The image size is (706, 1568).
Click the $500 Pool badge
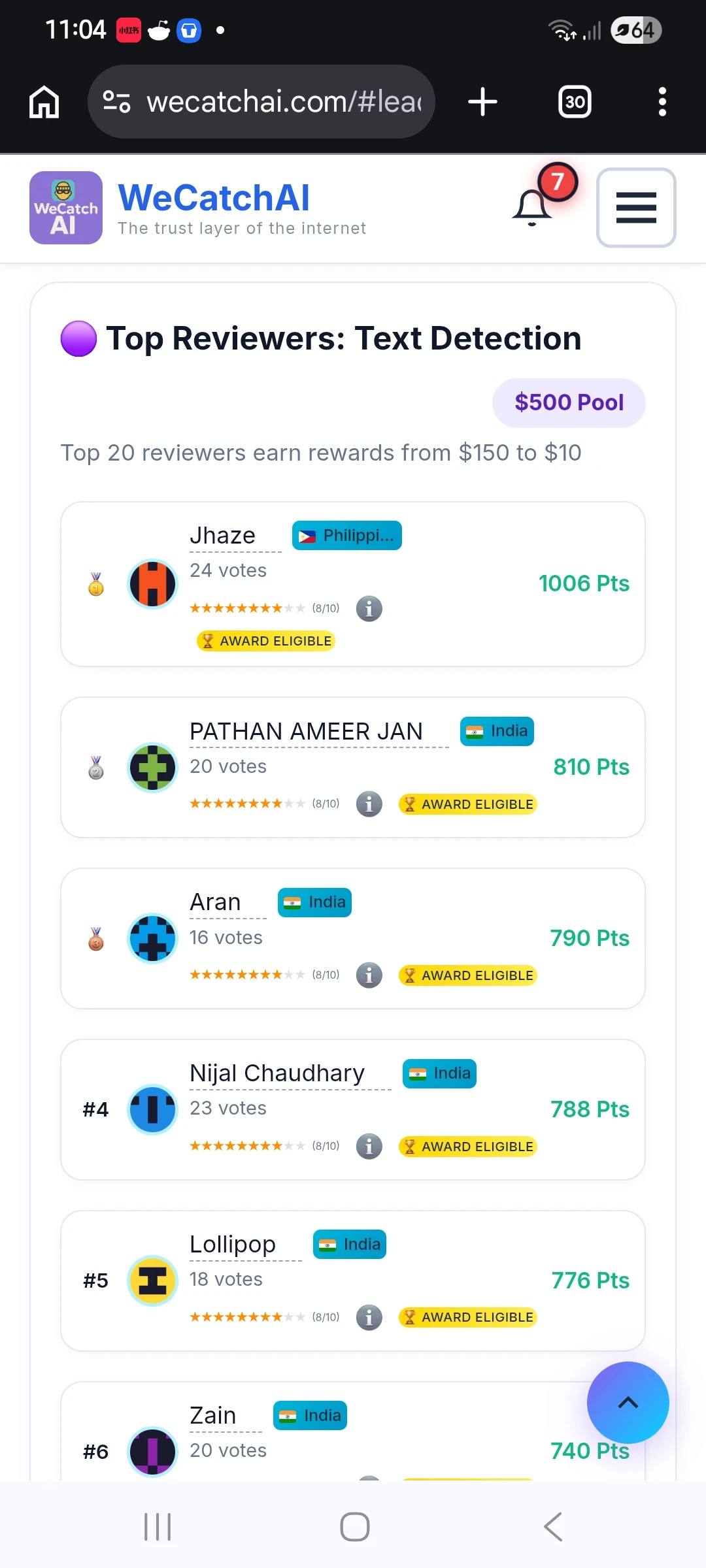[568, 402]
